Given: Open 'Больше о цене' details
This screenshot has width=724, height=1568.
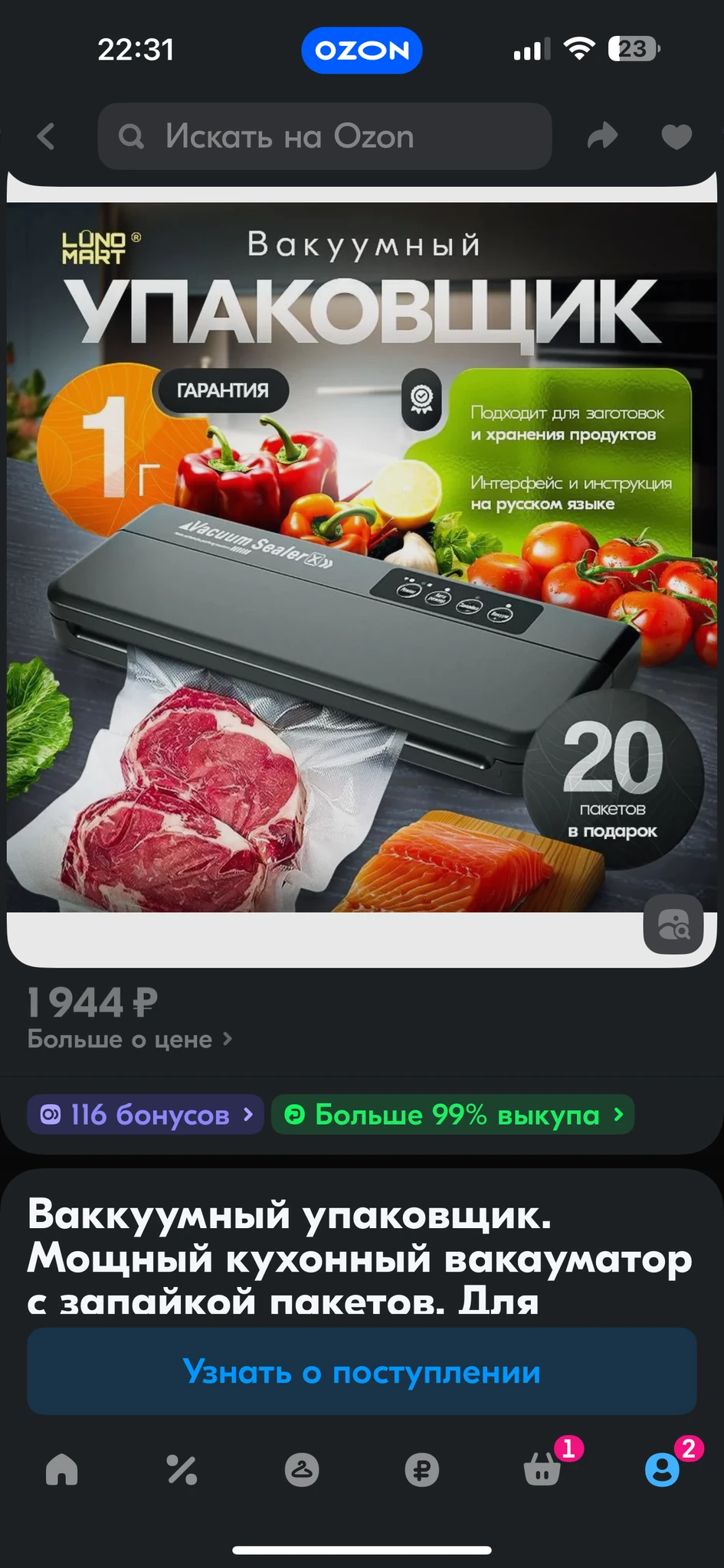Looking at the screenshot, I should point(129,1039).
